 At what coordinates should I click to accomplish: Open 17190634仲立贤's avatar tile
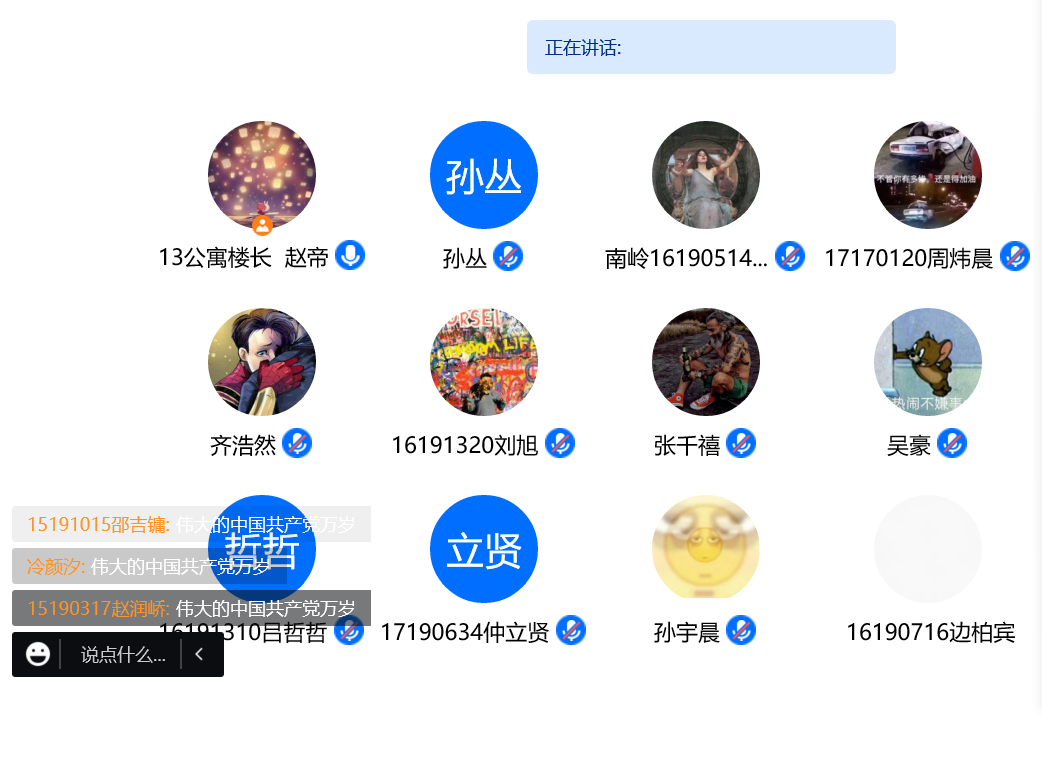tap(484, 549)
